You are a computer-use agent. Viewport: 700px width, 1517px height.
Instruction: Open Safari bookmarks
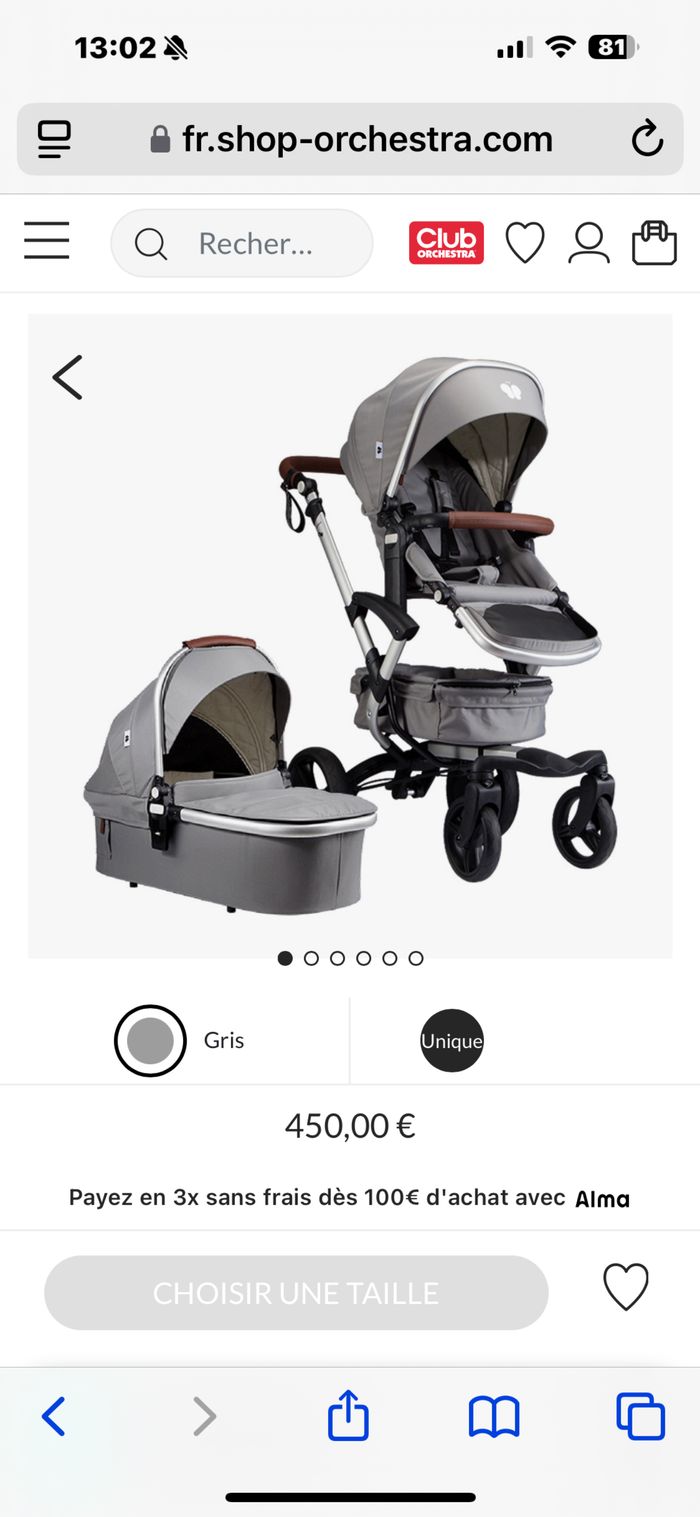pyautogui.click(x=494, y=1417)
